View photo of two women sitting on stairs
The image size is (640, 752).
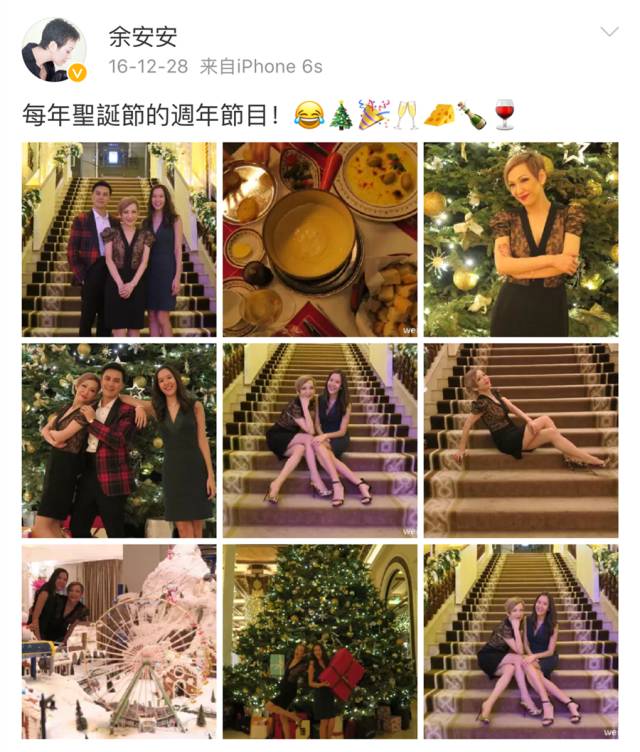click(x=320, y=440)
